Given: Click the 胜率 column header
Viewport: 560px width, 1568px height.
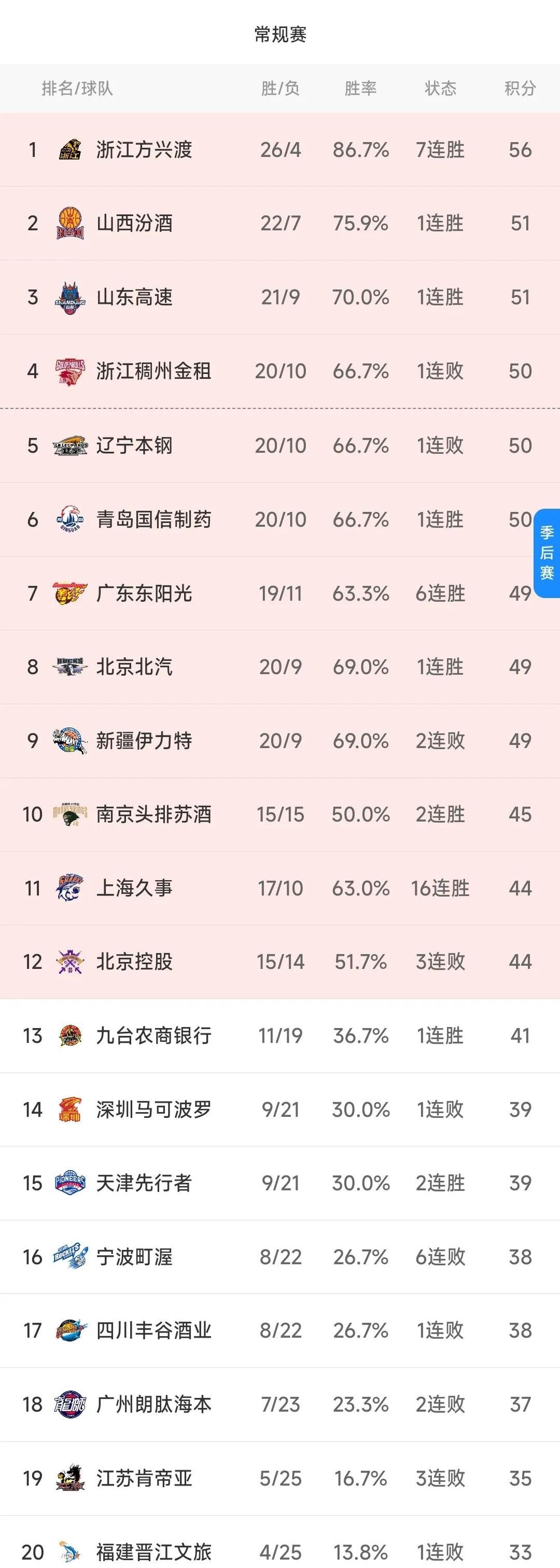Looking at the screenshot, I should pyautogui.click(x=360, y=89).
